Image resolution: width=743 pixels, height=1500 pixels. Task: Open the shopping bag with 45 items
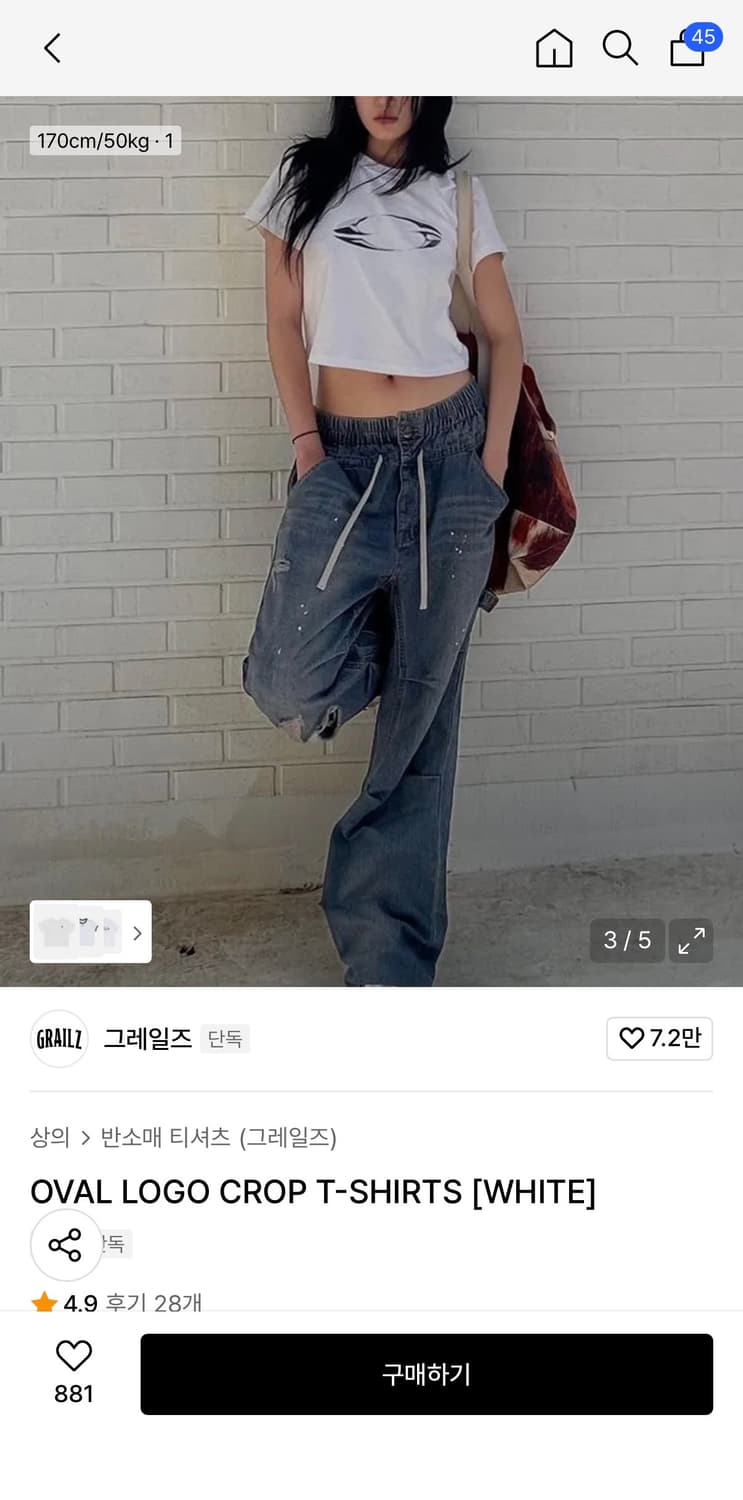pos(687,48)
